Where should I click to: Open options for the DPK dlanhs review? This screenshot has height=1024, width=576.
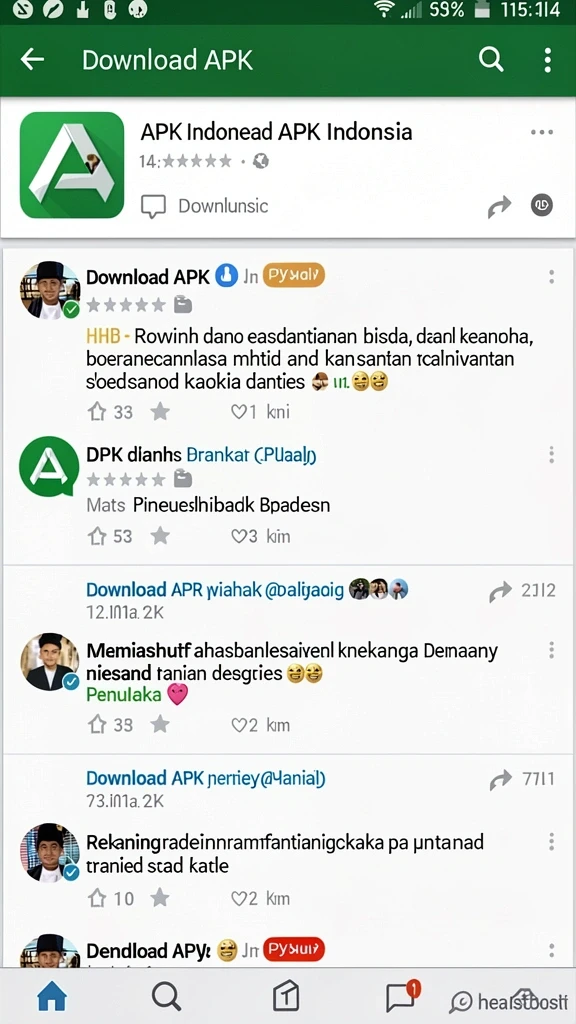click(x=552, y=455)
